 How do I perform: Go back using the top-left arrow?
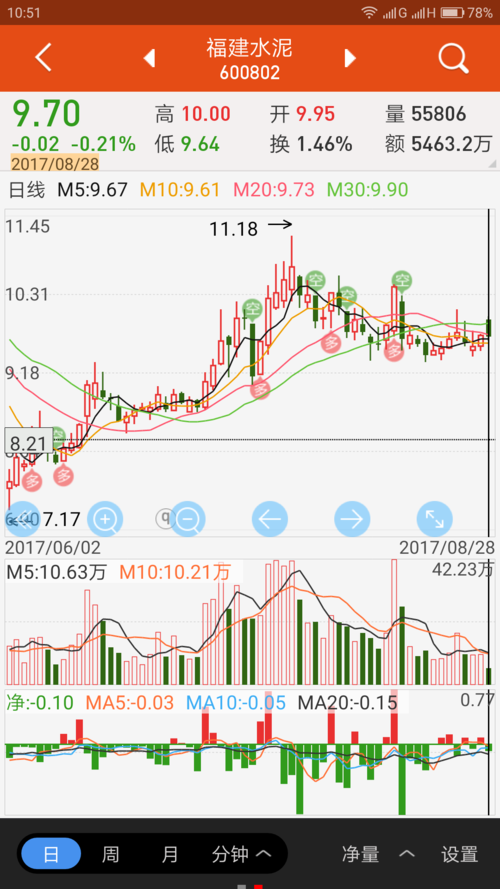click(x=44, y=57)
